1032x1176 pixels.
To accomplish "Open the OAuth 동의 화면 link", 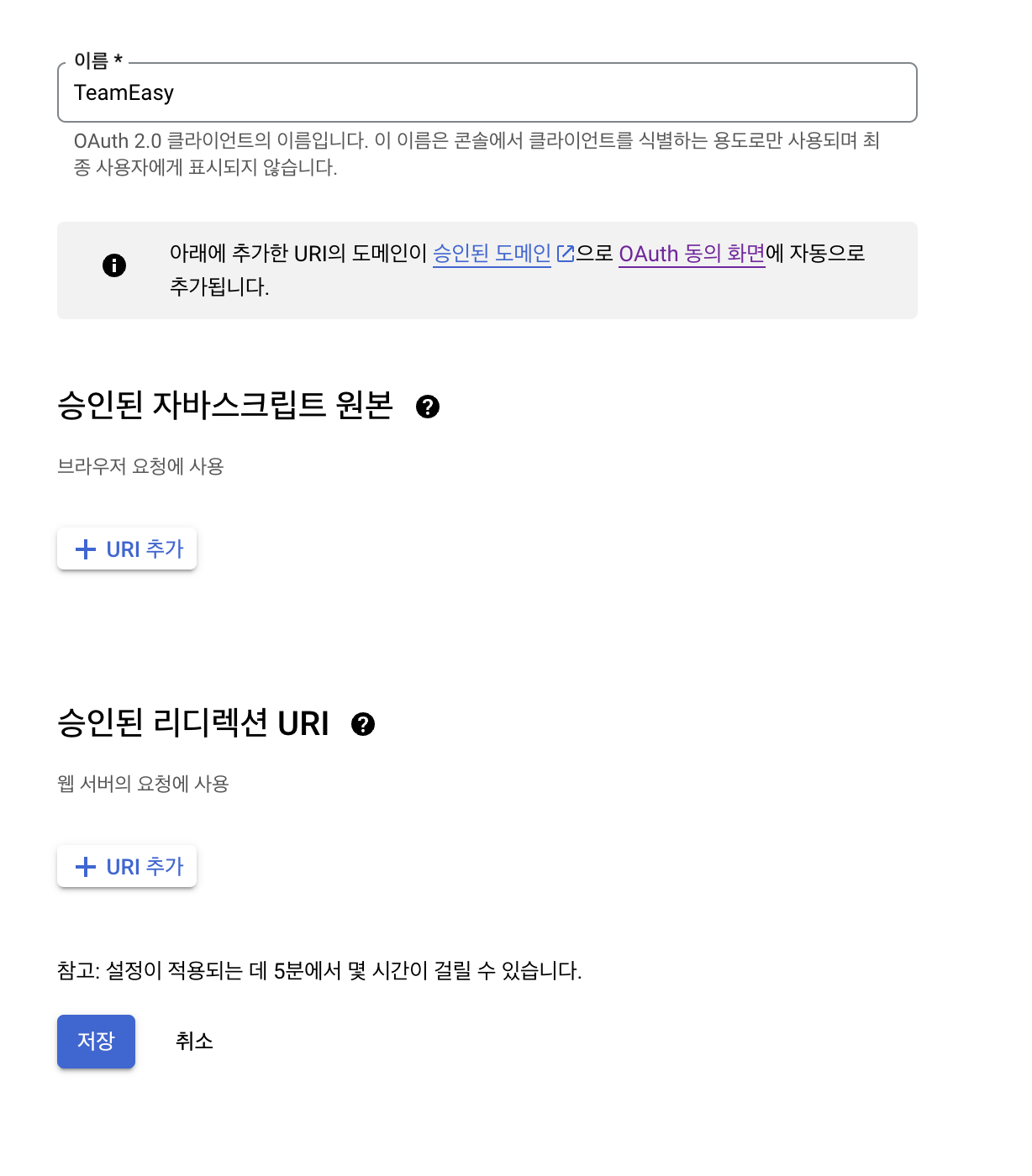I will point(692,254).
